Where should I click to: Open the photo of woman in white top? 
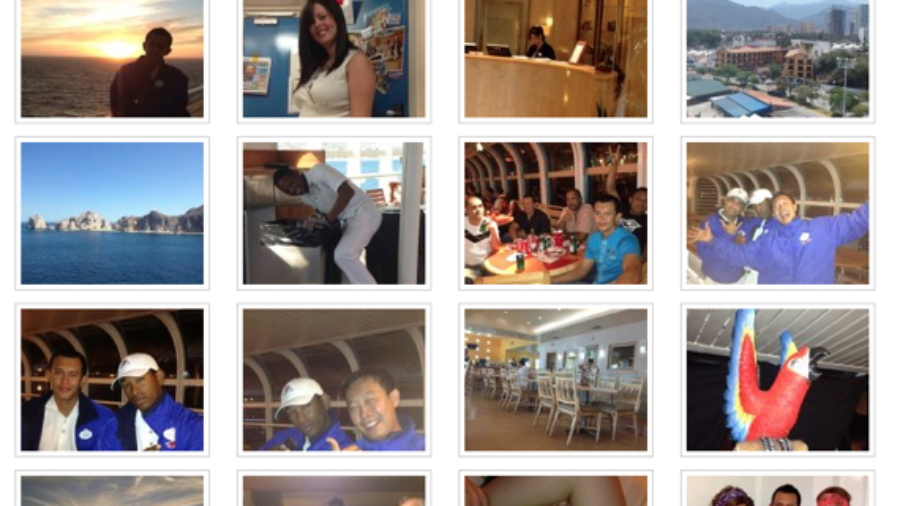click(334, 58)
